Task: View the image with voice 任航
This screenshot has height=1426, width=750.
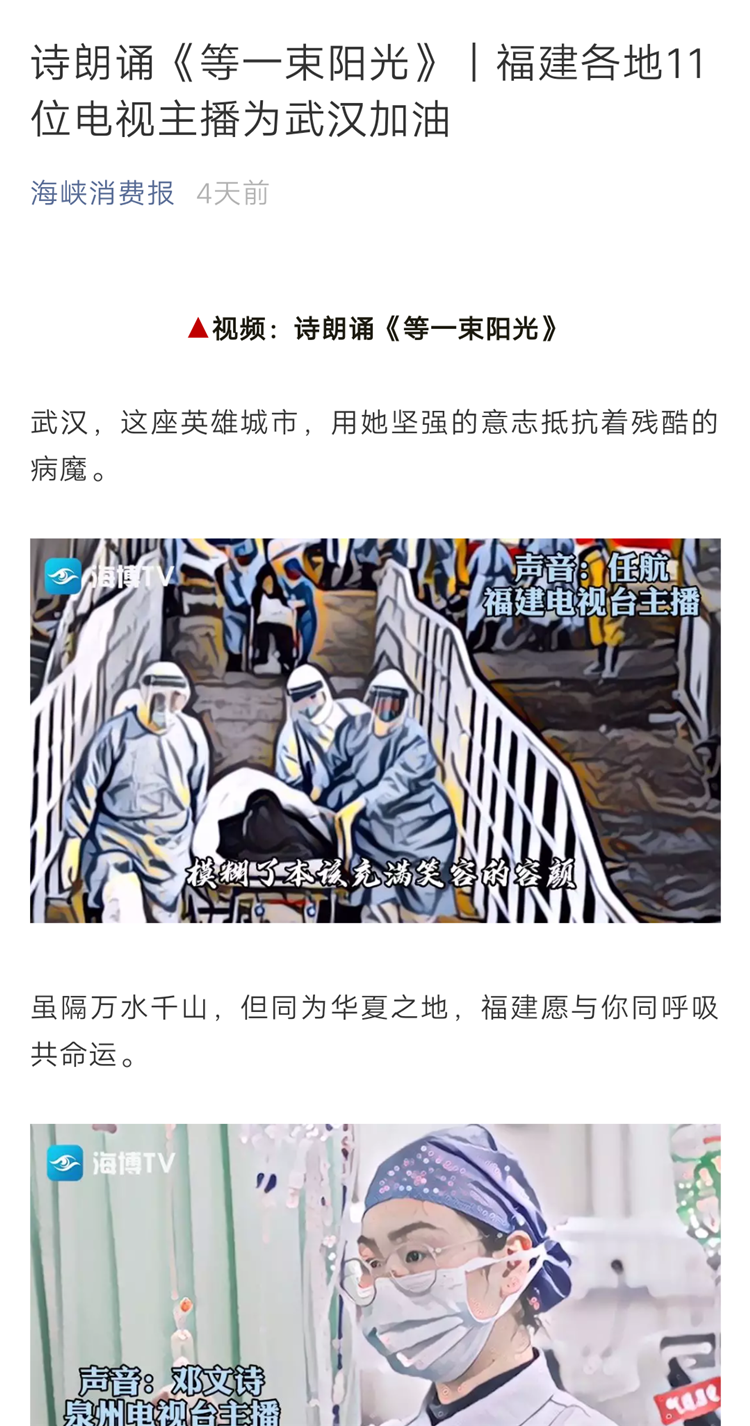Action: (x=375, y=730)
